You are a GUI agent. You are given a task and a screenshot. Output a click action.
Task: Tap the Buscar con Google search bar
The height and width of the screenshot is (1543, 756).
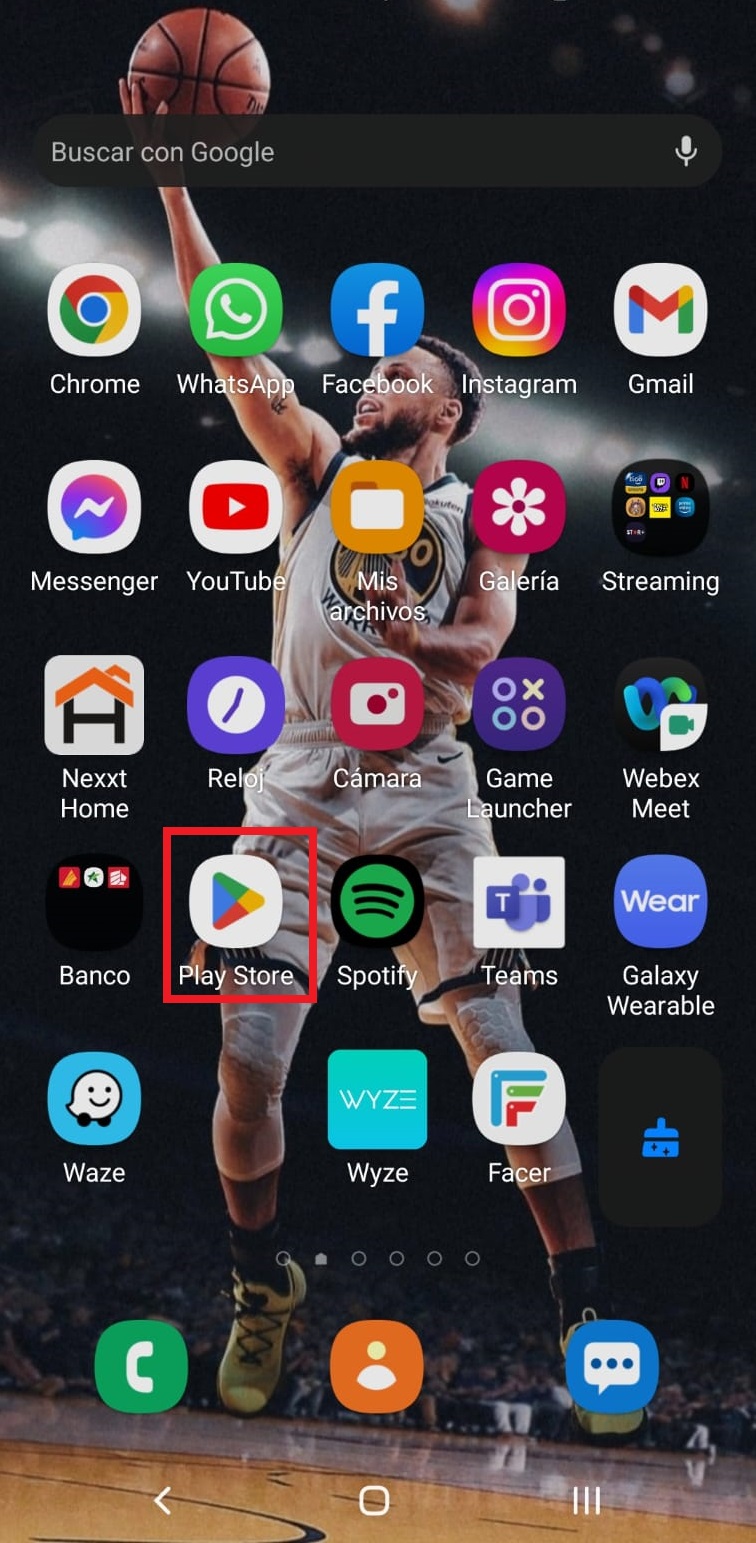[340, 152]
